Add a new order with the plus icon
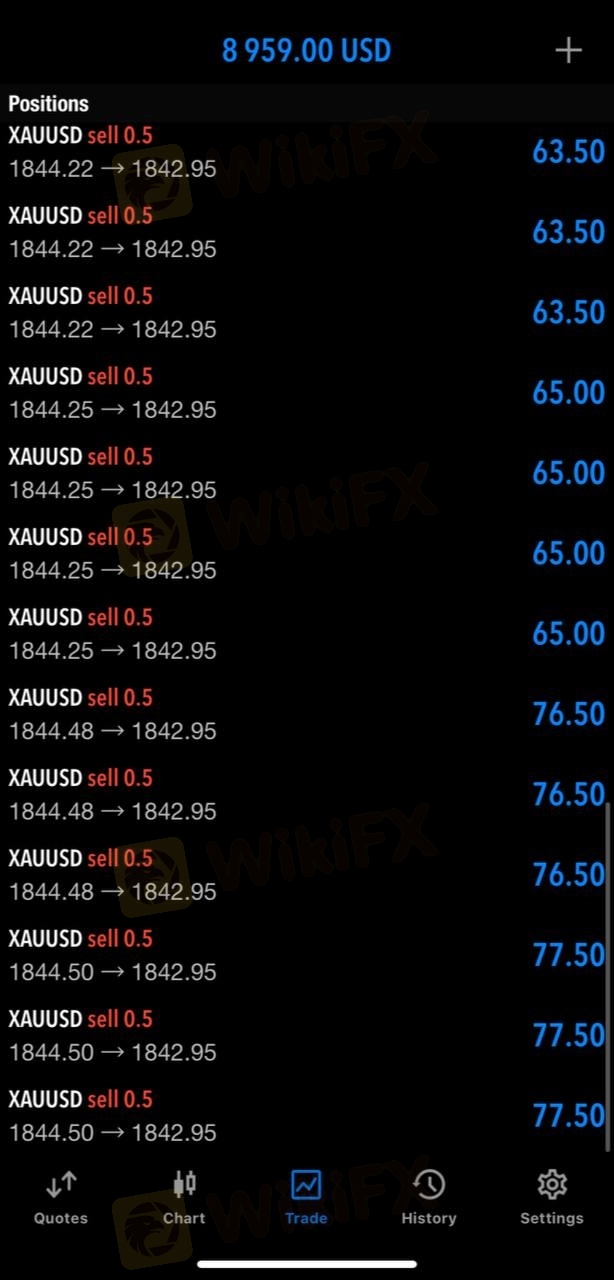Viewport: 614px width, 1280px height. point(568,51)
